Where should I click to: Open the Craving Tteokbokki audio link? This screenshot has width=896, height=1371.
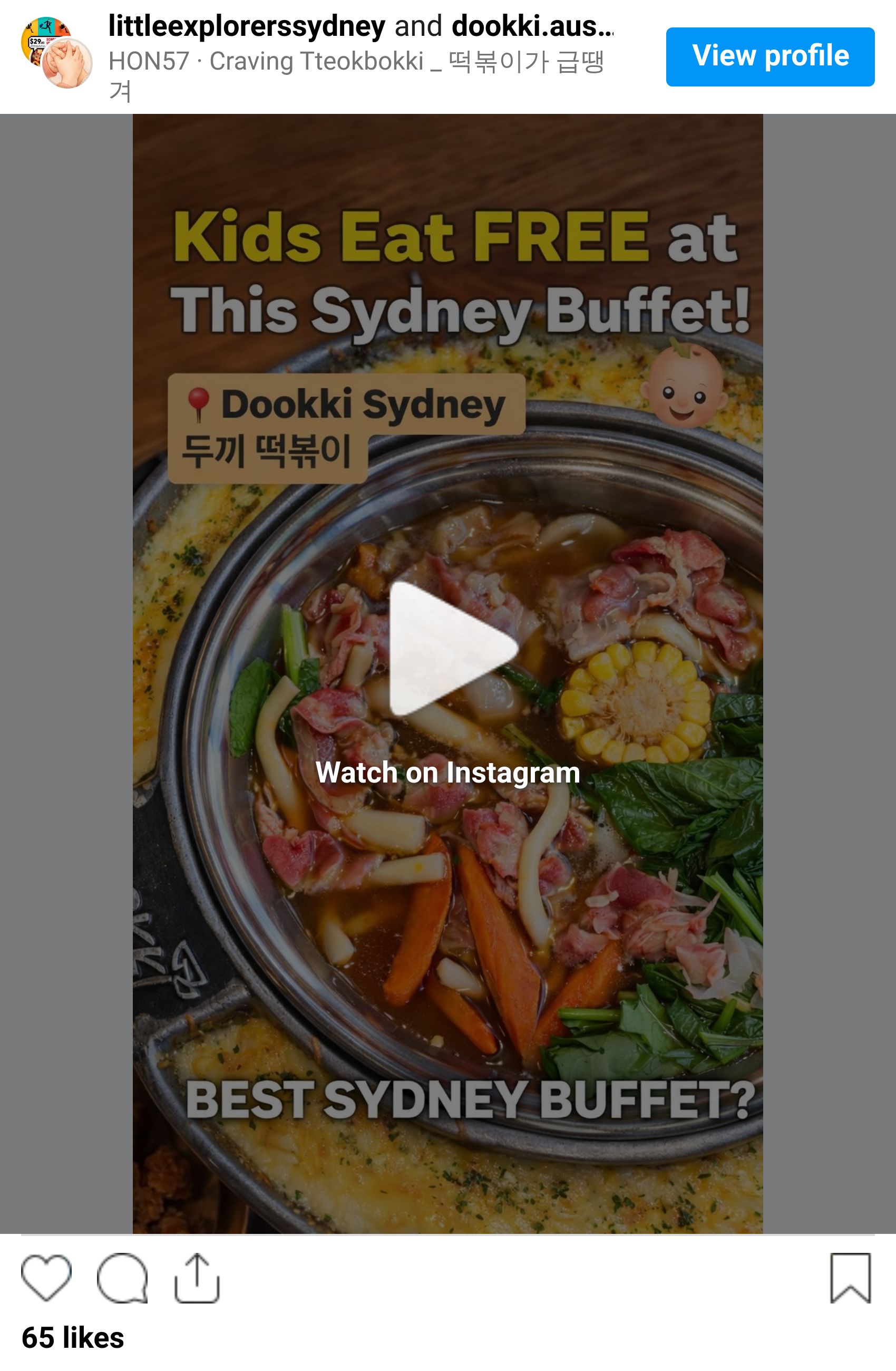click(356, 62)
